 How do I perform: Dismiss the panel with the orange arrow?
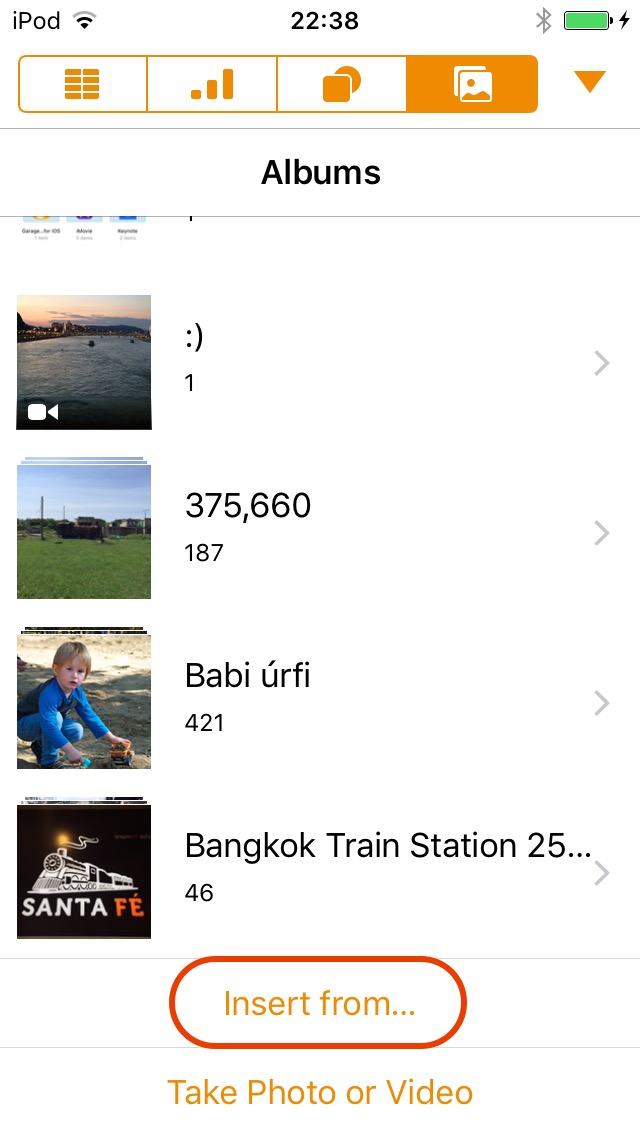point(589,81)
